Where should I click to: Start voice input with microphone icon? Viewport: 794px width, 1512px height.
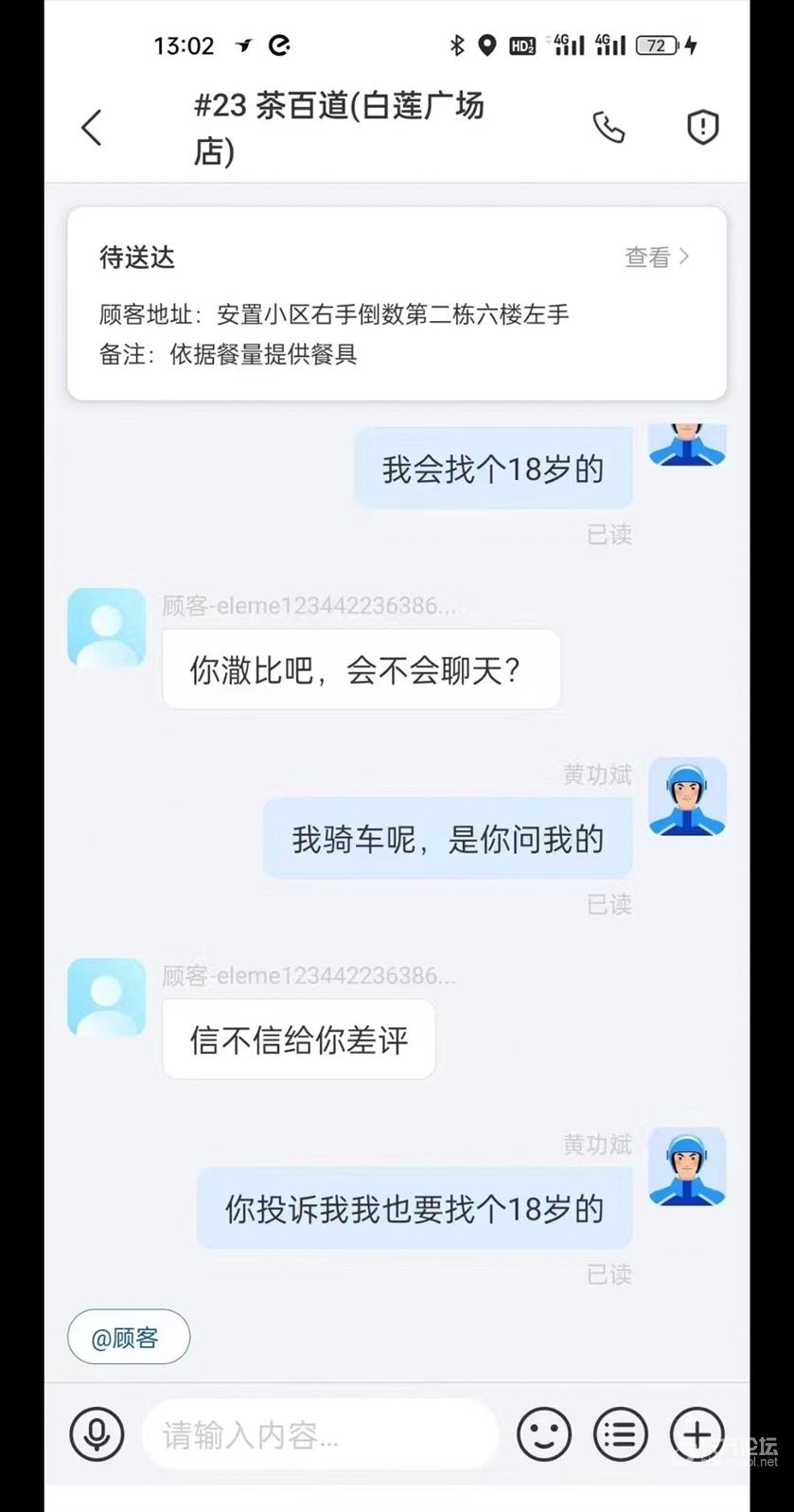coord(97,1434)
